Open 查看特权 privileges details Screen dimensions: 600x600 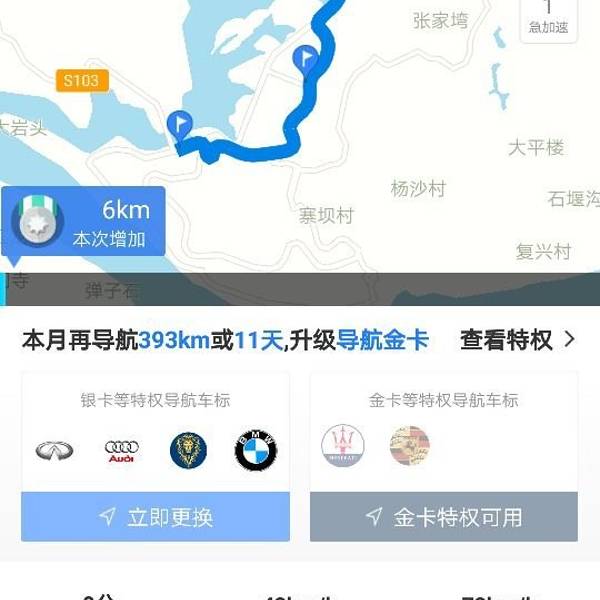517,340
